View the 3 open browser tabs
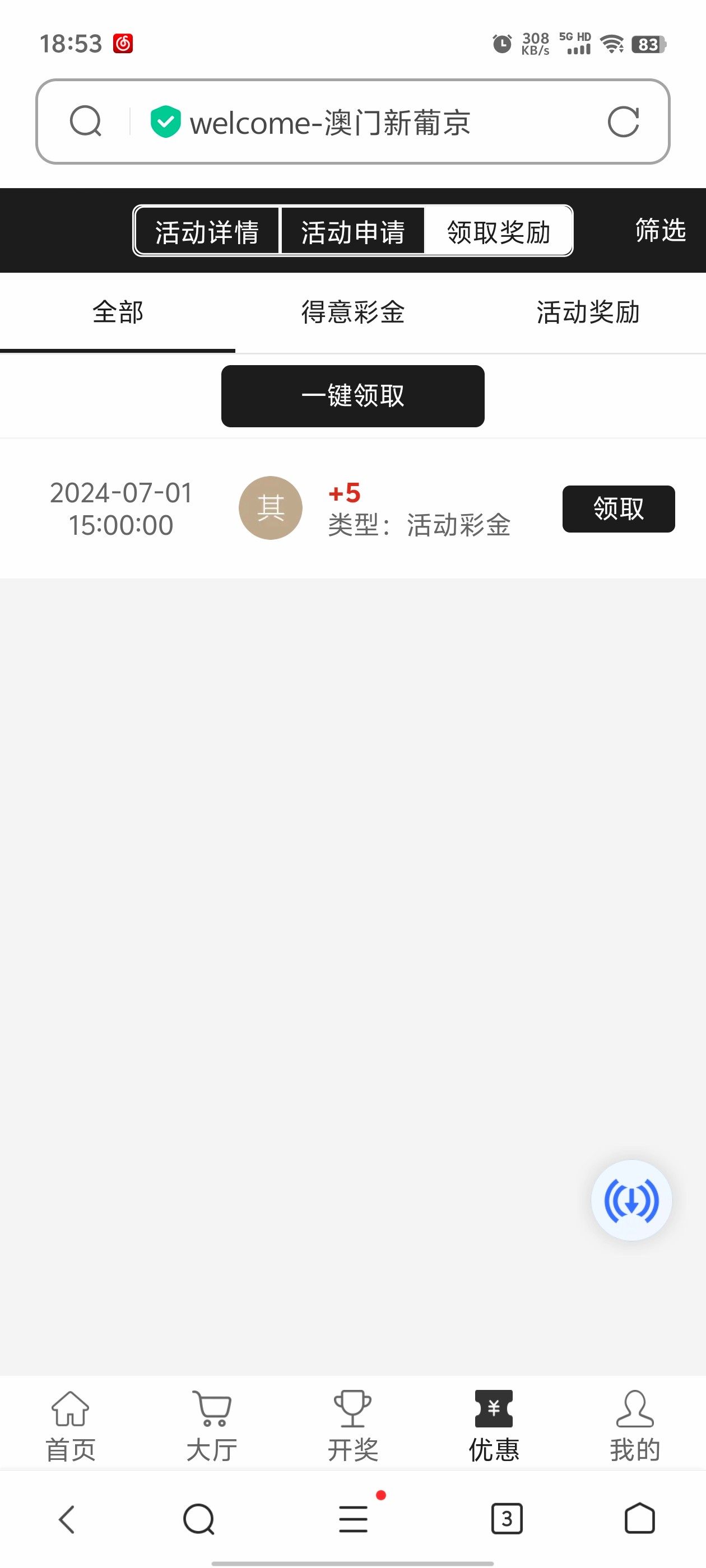This screenshot has height=1568, width=706. click(506, 1519)
